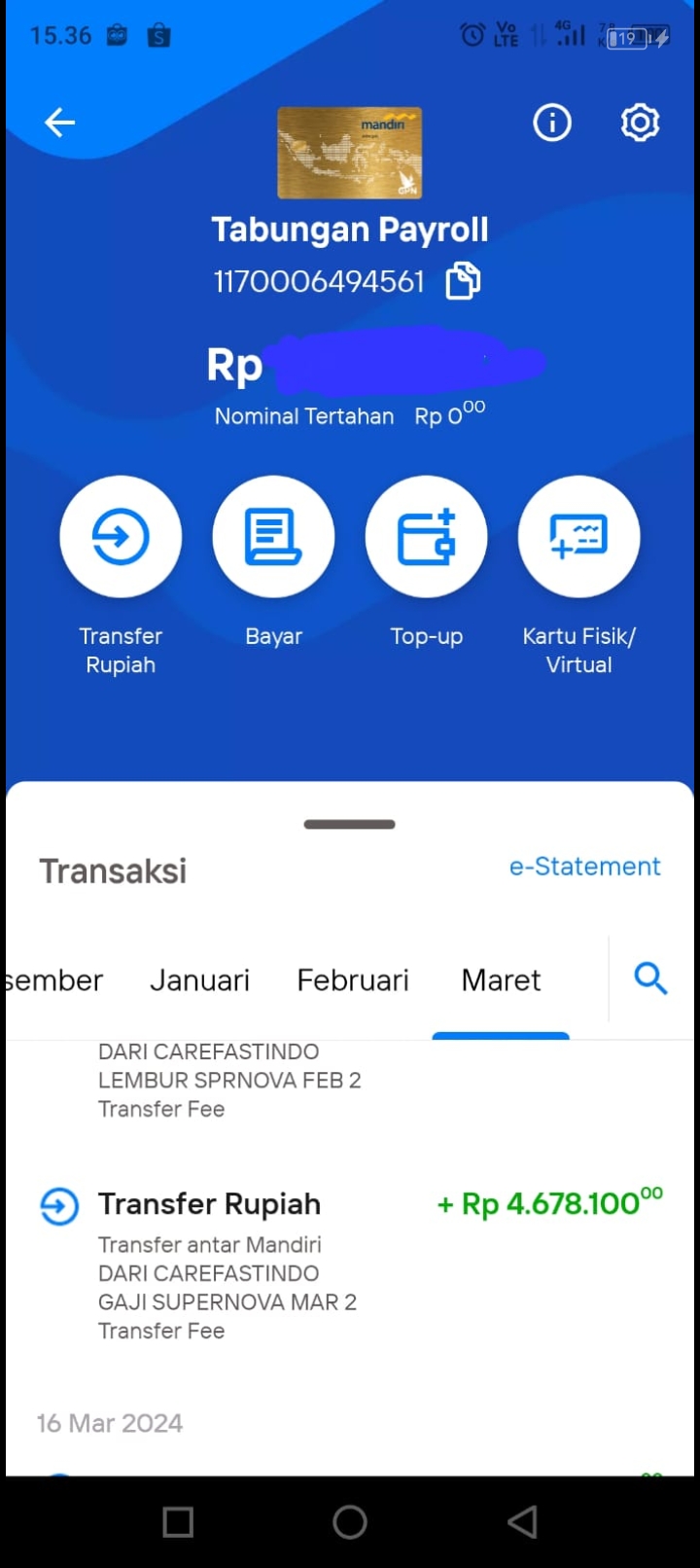This screenshot has height=1568, width=700.
Task: Open Kartu Fisik/Virtual
Action: point(578,536)
